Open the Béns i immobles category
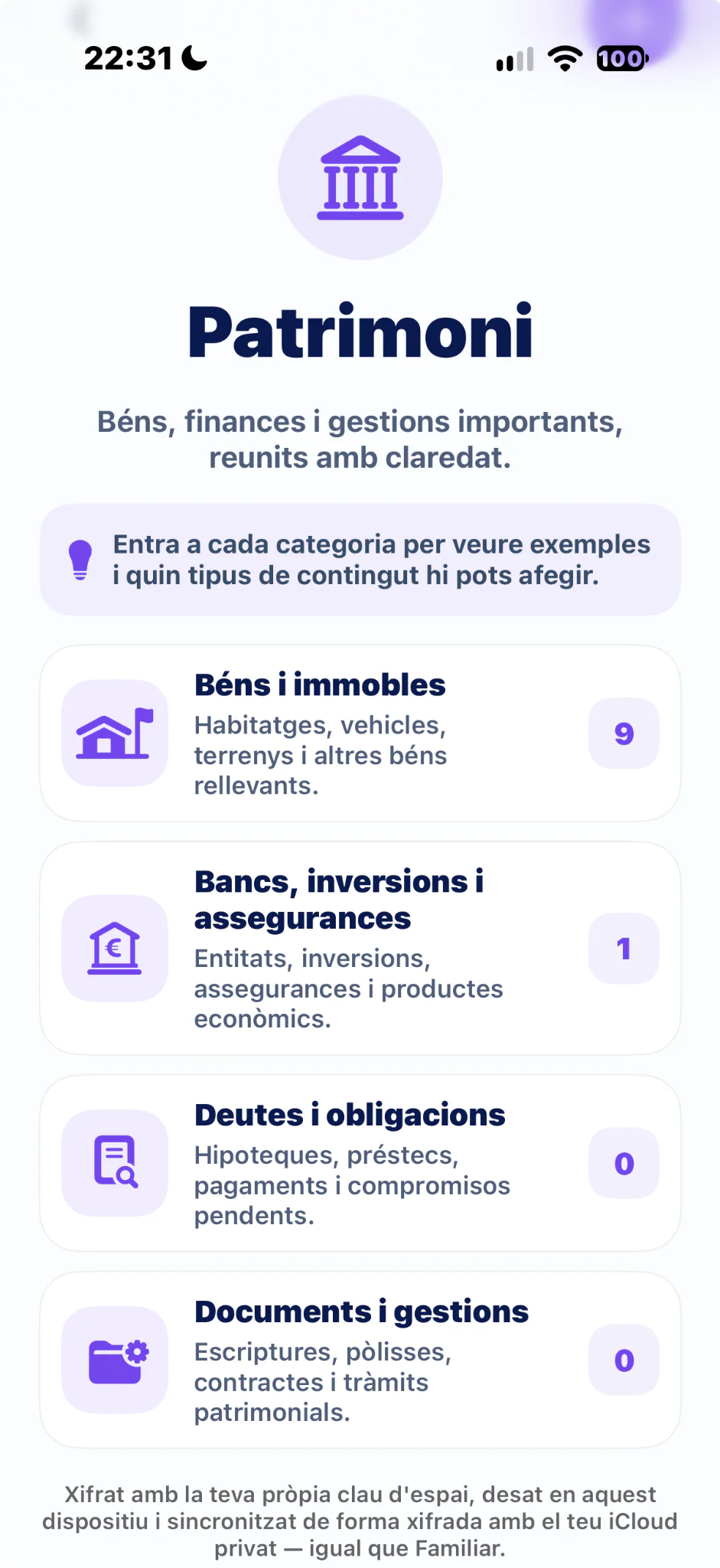Image resolution: width=720 pixels, height=1568 pixels. click(360, 733)
